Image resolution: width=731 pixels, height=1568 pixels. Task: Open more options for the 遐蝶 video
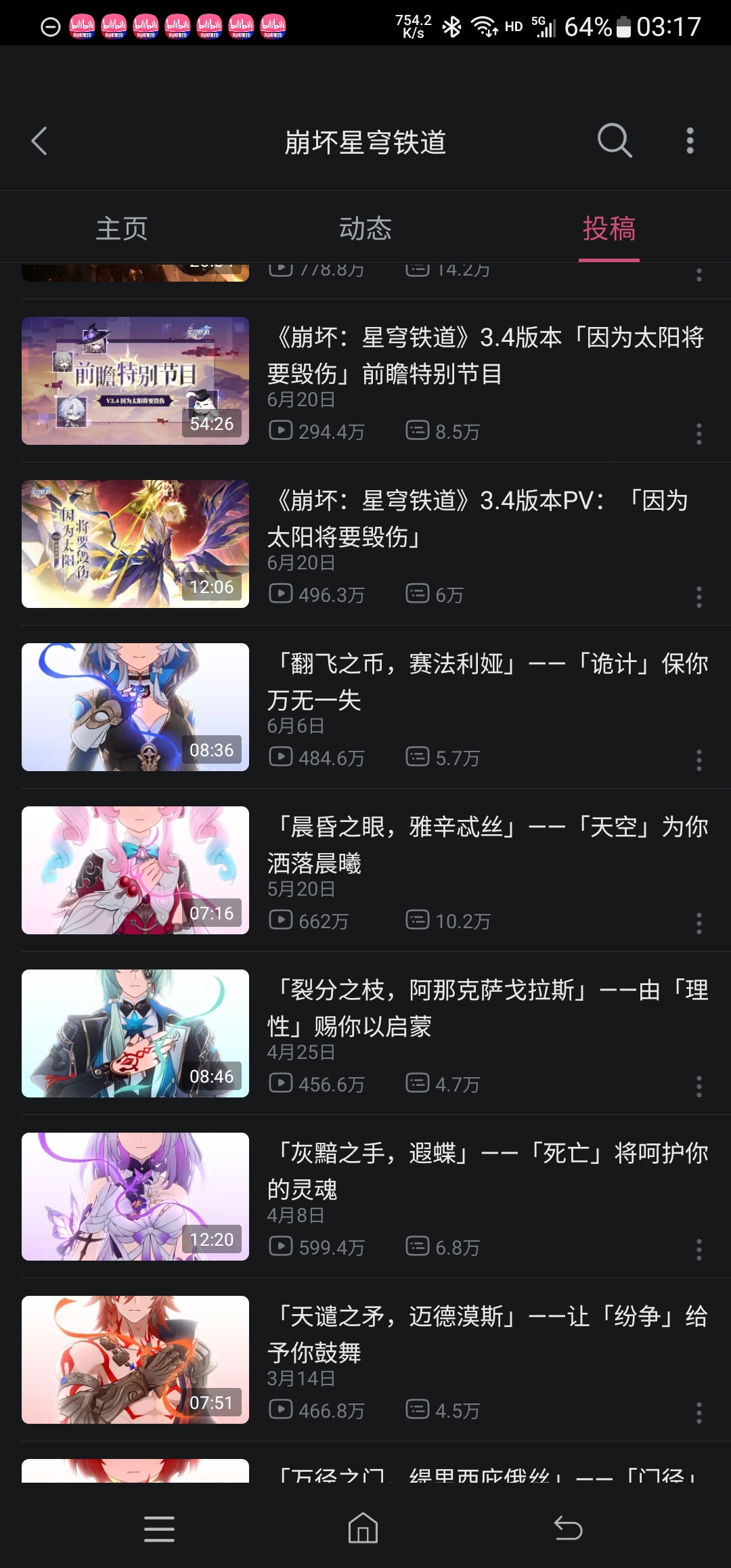(699, 1250)
